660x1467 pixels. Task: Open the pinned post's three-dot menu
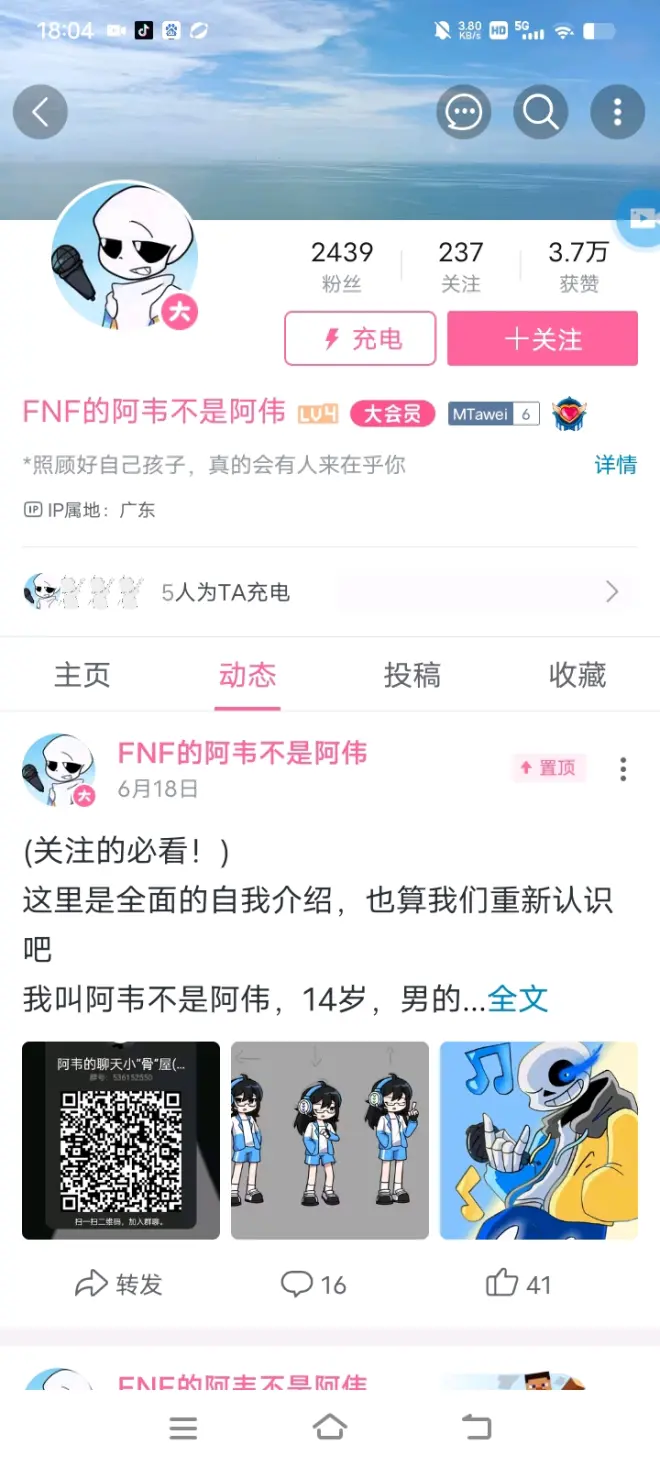(x=623, y=769)
